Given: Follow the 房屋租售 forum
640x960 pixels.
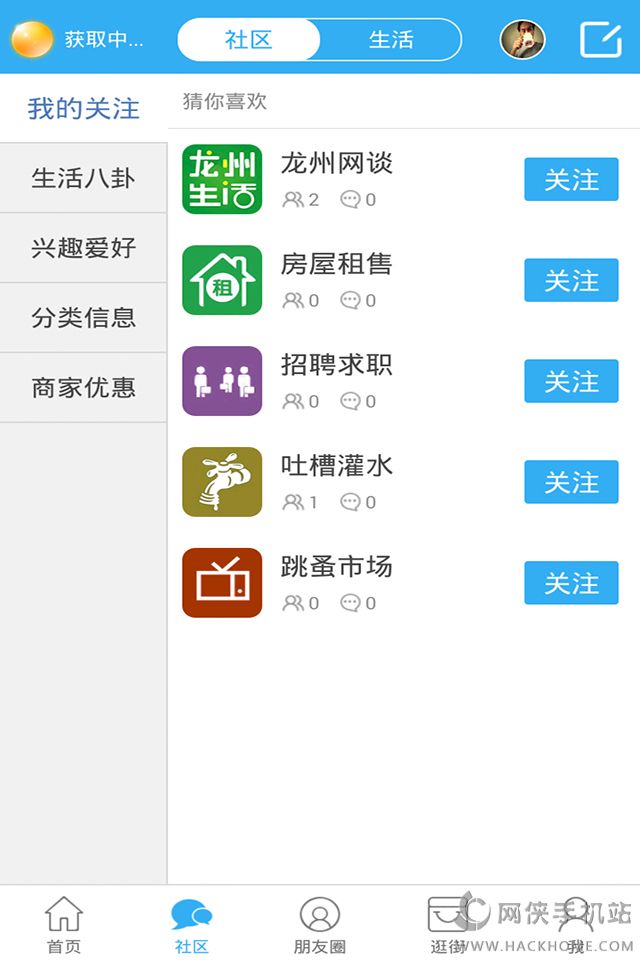Looking at the screenshot, I should point(571,281).
